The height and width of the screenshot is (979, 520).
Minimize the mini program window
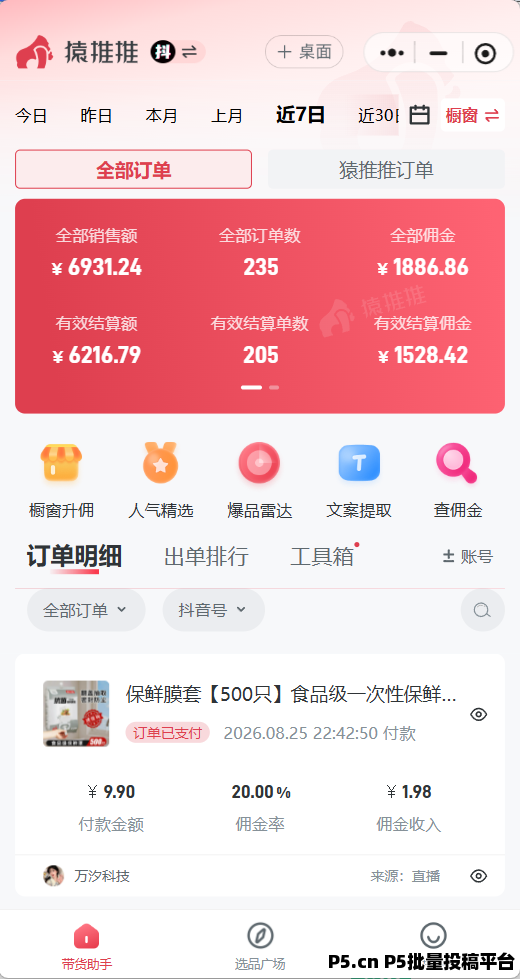click(x=439, y=53)
